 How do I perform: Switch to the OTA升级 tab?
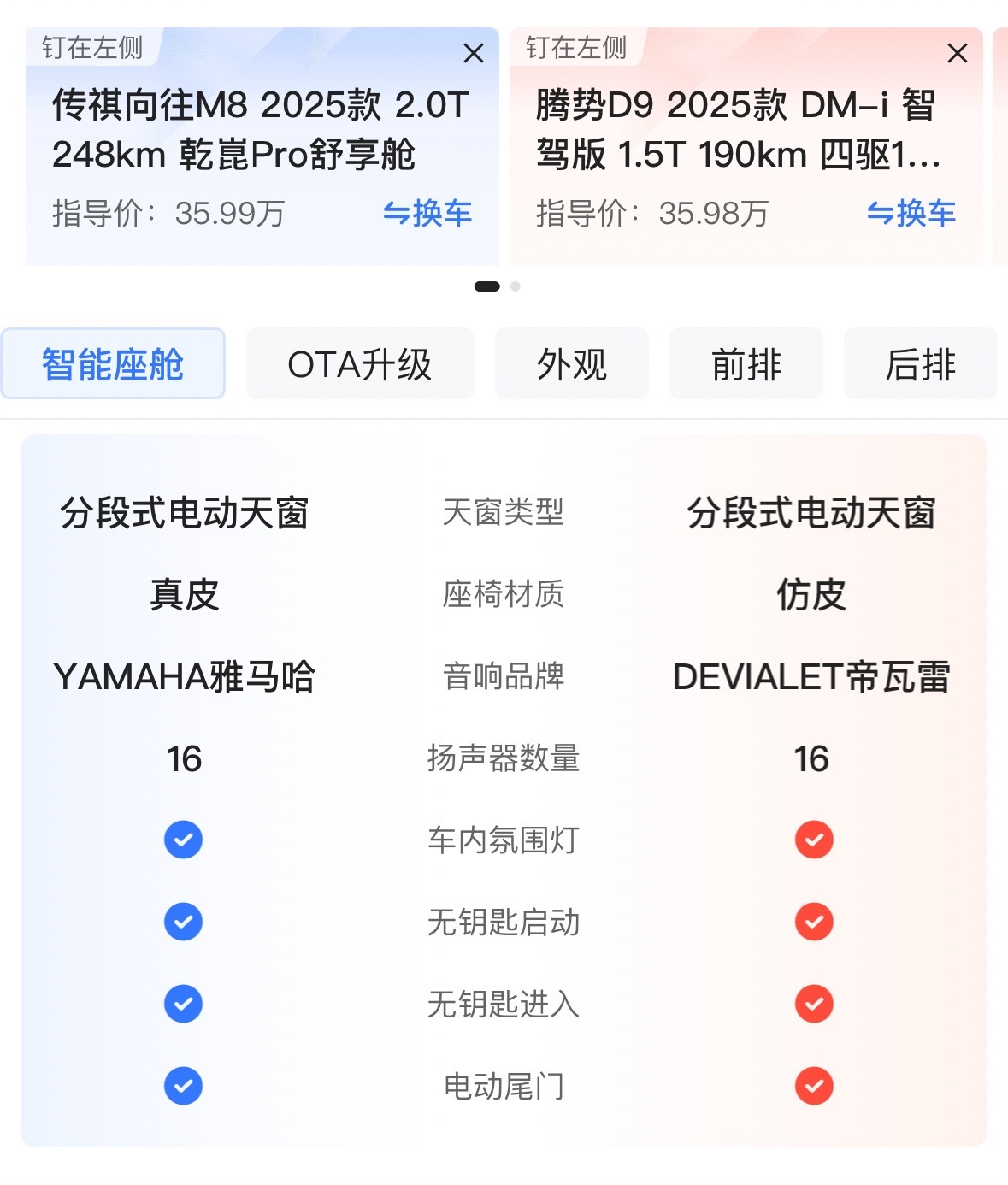pyautogui.click(x=360, y=364)
